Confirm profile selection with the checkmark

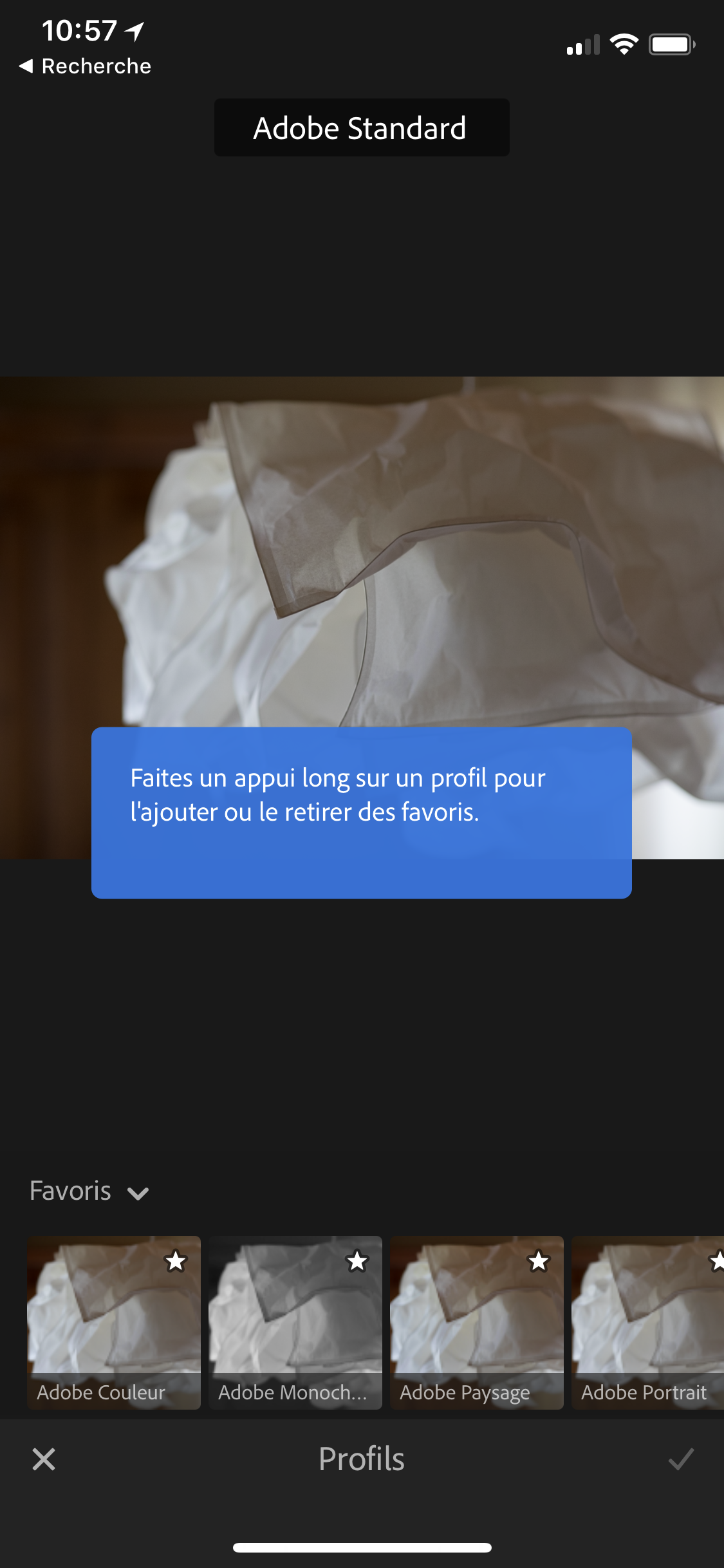(x=680, y=1459)
